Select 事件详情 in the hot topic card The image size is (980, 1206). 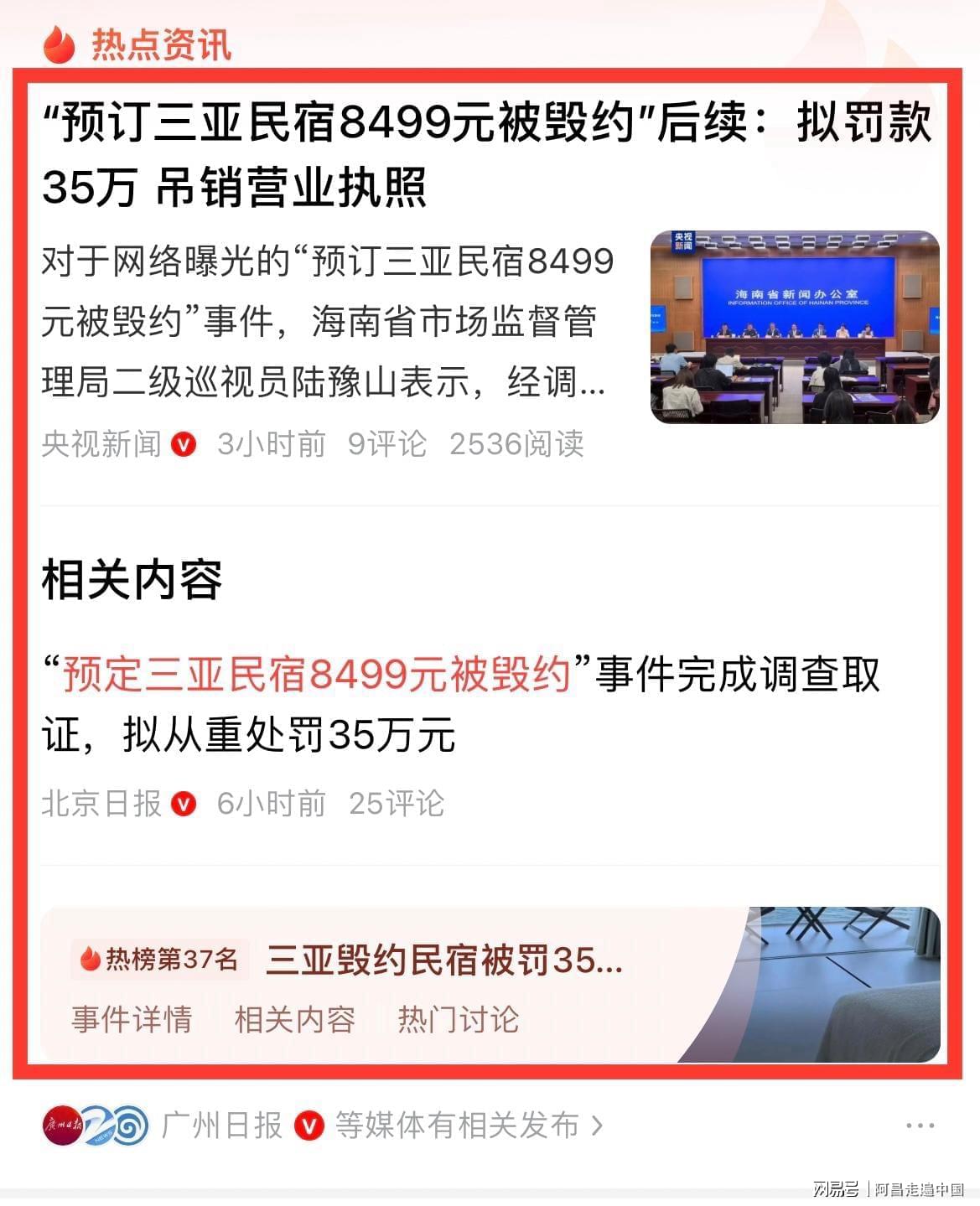[132, 1020]
